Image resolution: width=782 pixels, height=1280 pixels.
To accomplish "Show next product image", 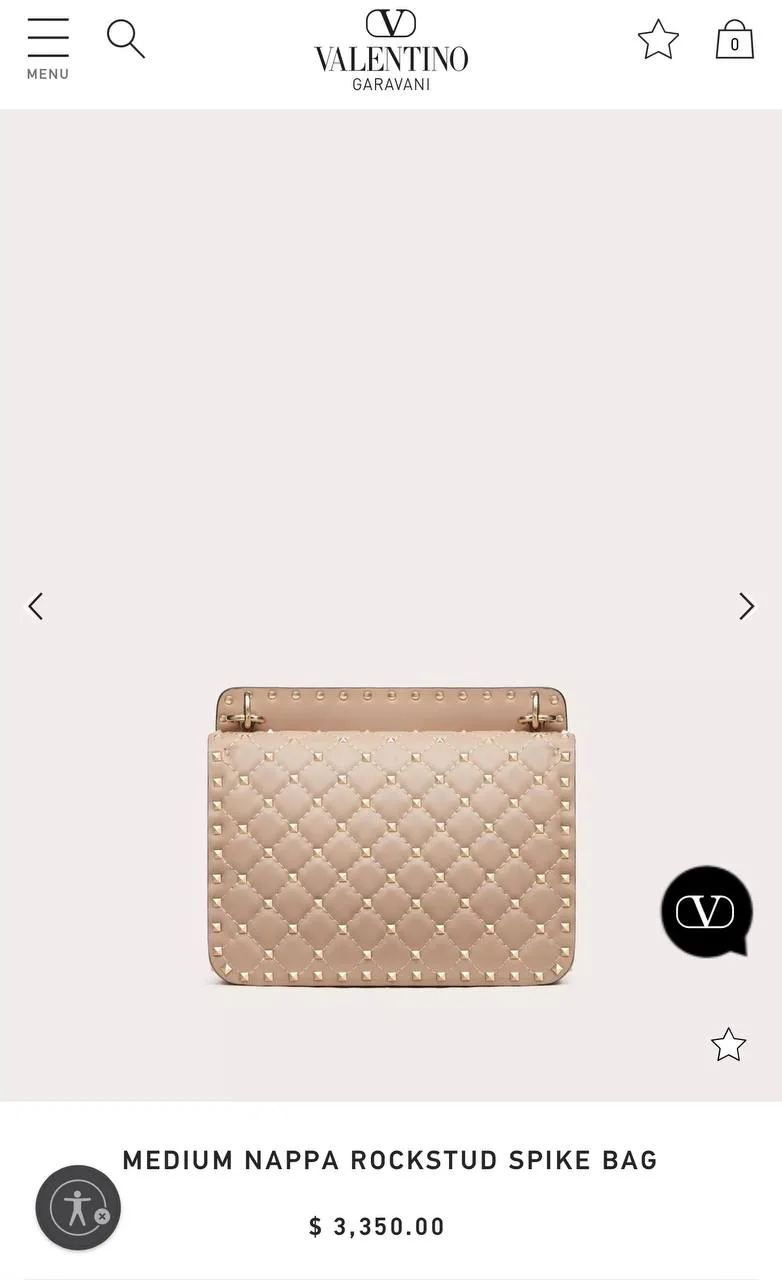I will coord(746,606).
